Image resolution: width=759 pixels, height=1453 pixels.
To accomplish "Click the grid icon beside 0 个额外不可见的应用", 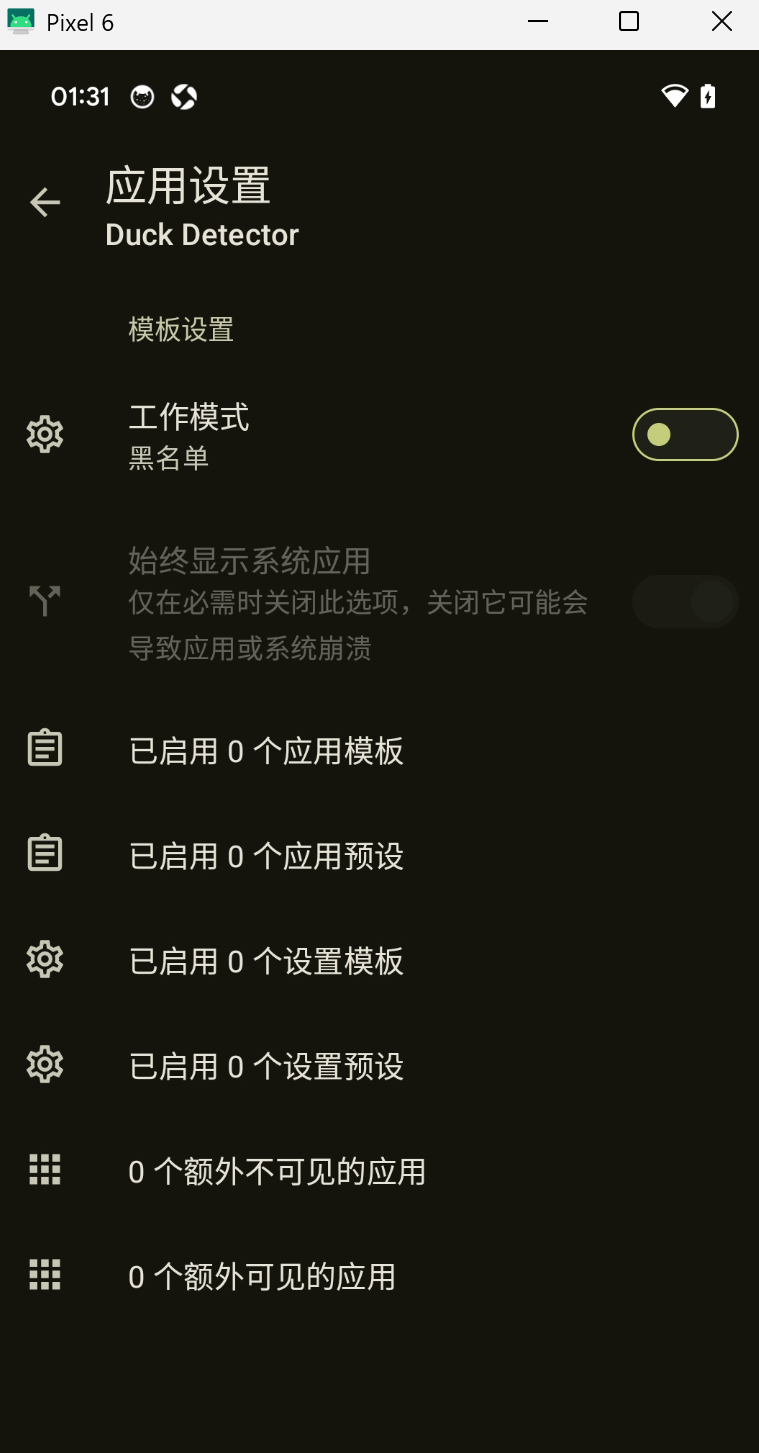I will coord(44,1170).
